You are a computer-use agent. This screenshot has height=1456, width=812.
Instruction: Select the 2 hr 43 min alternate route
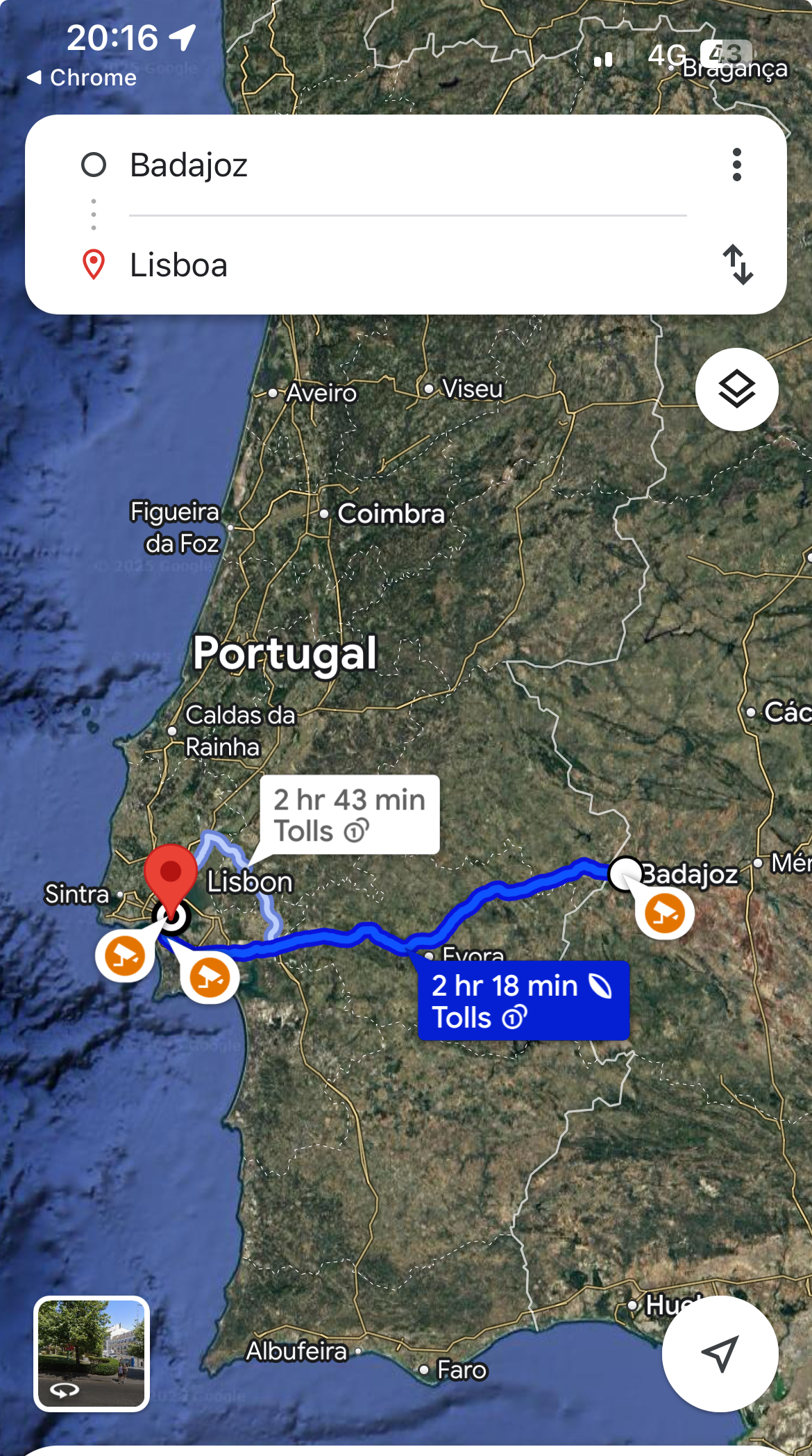(350, 814)
